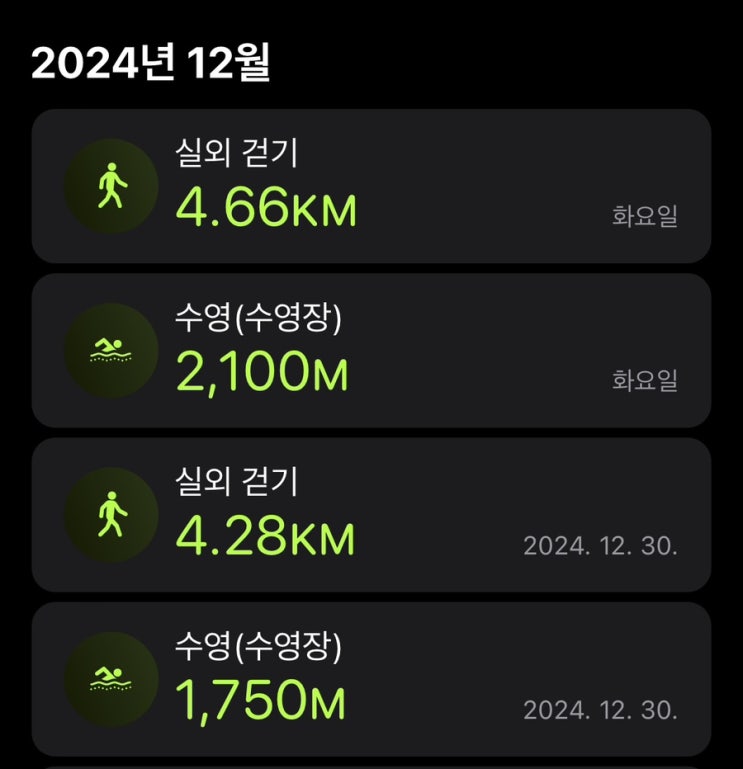
Task: Select the 4.28KM outdoor walk entry
Action: coord(371,515)
